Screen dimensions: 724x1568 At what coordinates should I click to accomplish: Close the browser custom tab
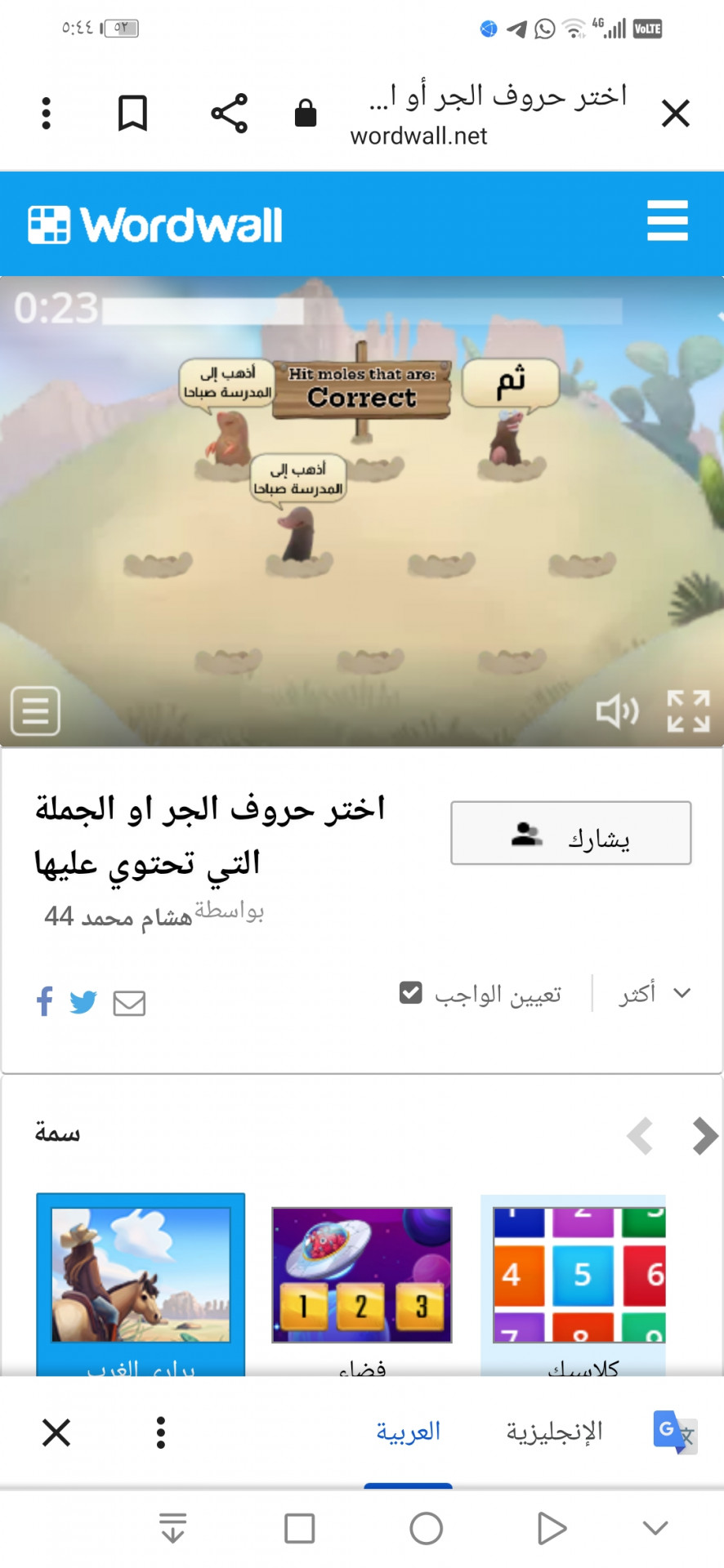[675, 114]
